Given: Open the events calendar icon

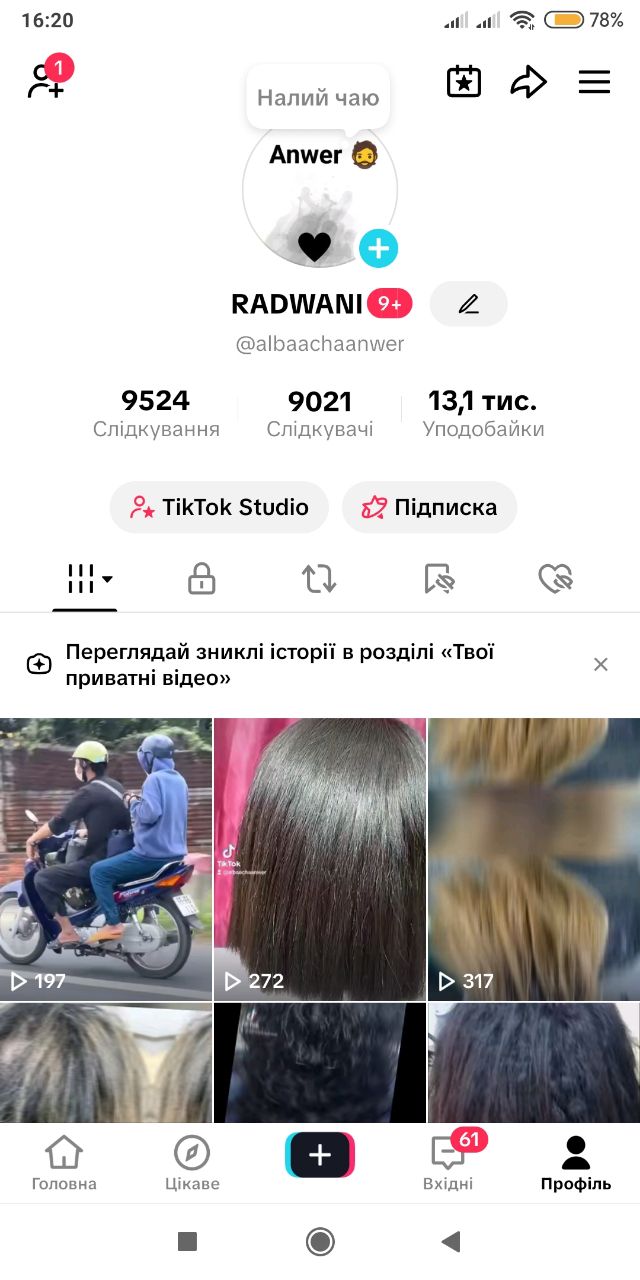Looking at the screenshot, I should (x=464, y=82).
